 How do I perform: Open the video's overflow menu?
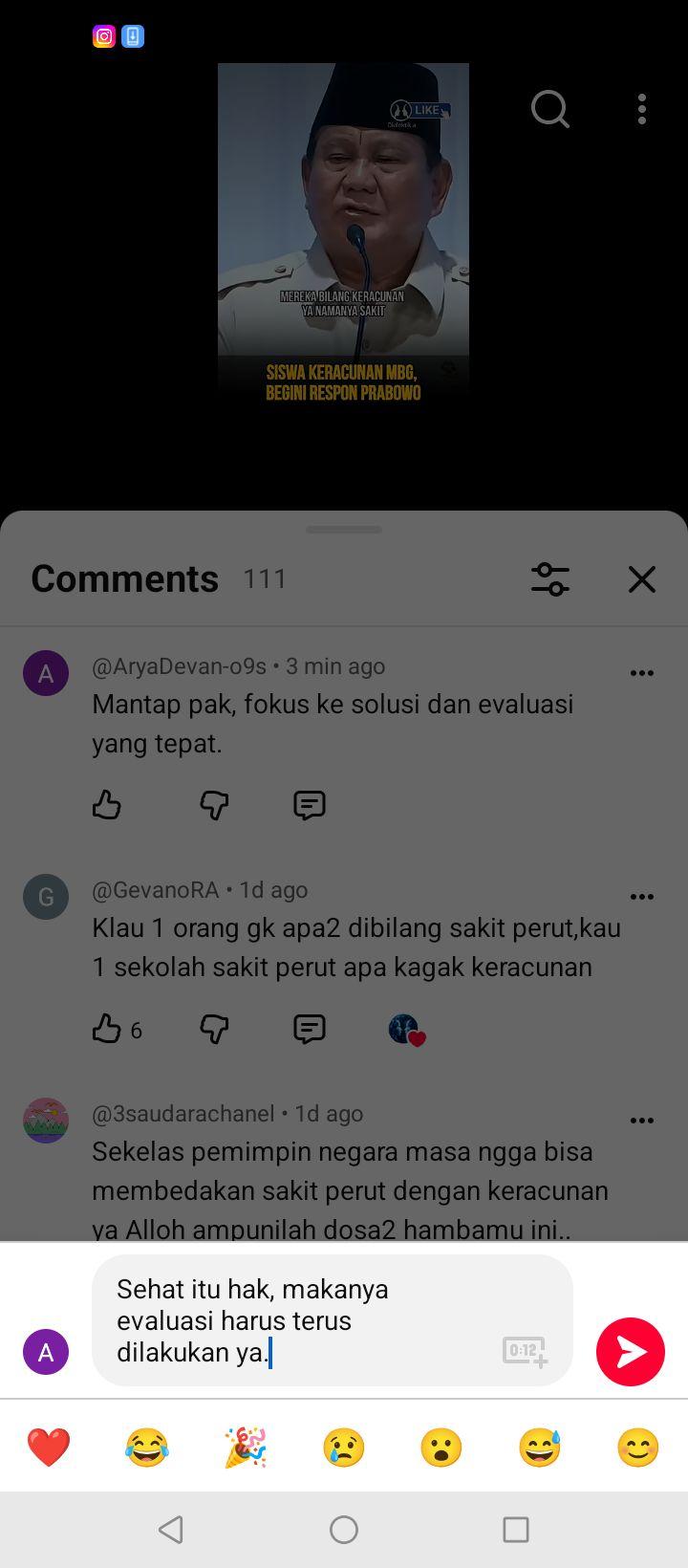(642, 109)
